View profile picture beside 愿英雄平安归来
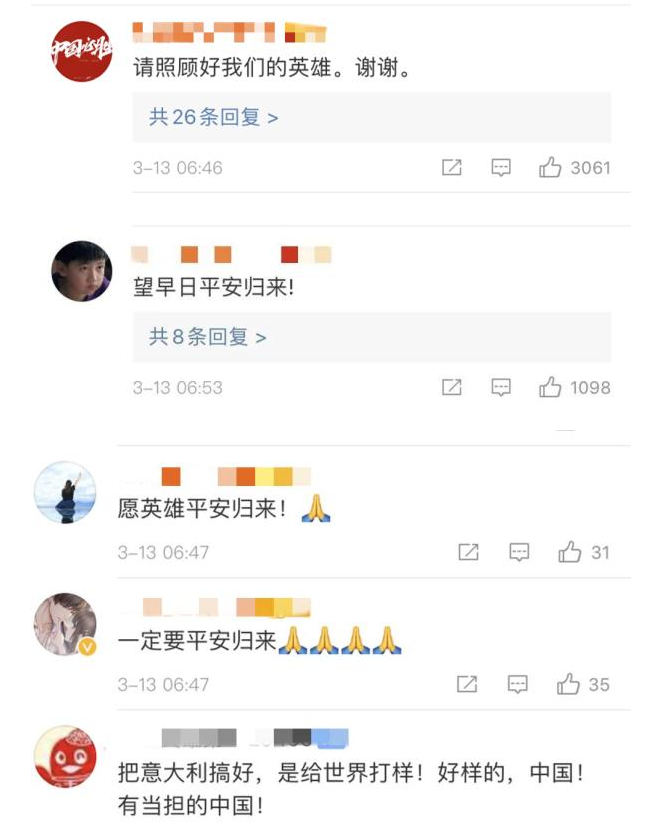 pos(66,492)
